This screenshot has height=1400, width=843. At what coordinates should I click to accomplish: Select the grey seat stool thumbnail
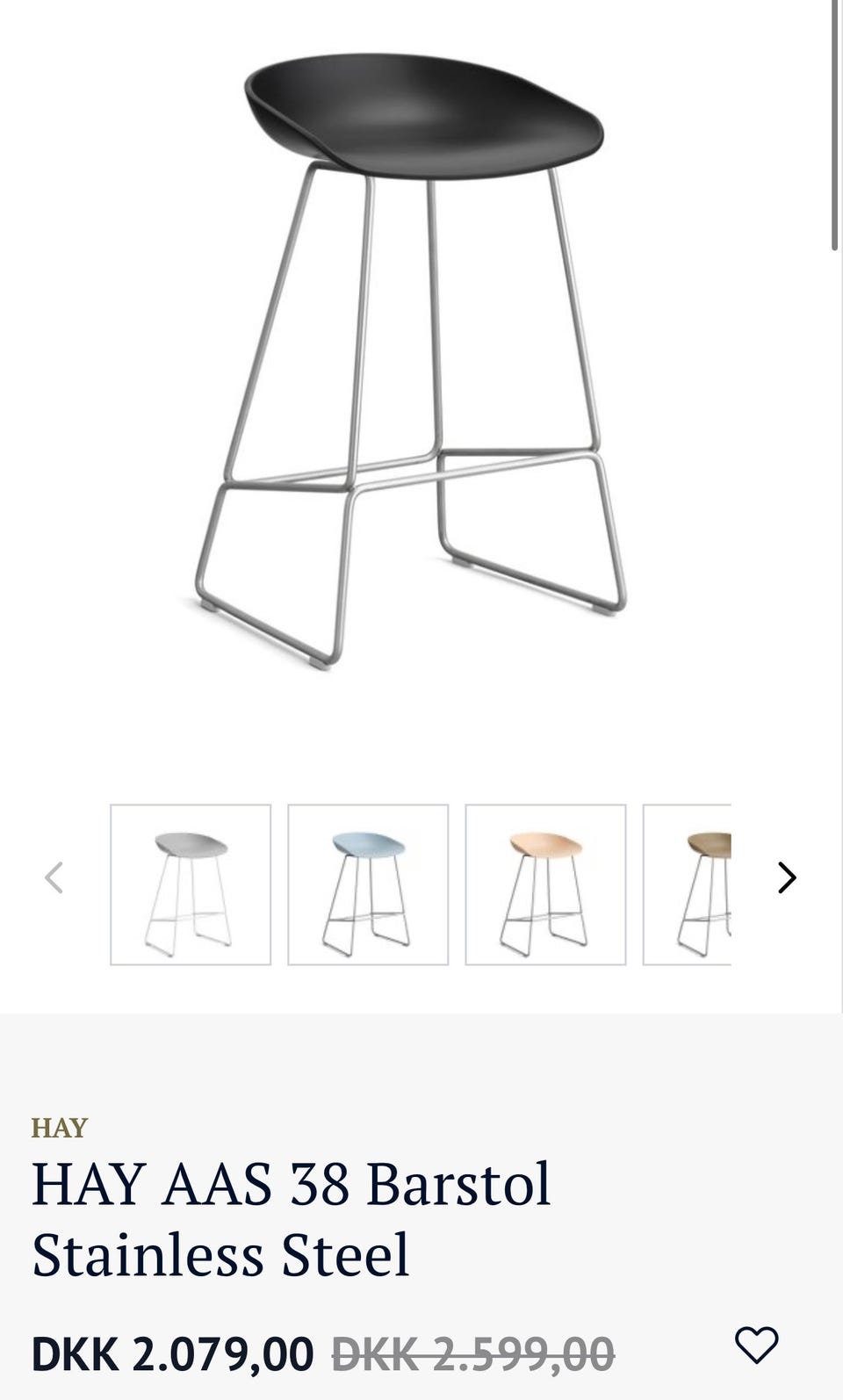tap(191, 884)
